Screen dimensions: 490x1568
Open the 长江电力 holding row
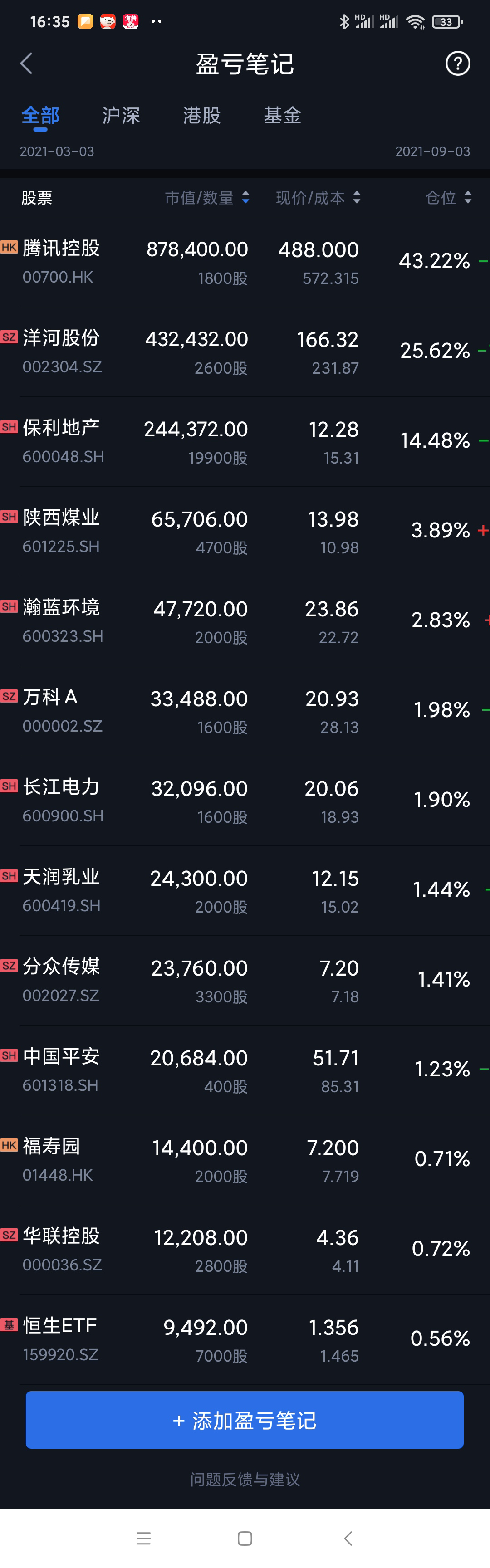coord(245,801)
